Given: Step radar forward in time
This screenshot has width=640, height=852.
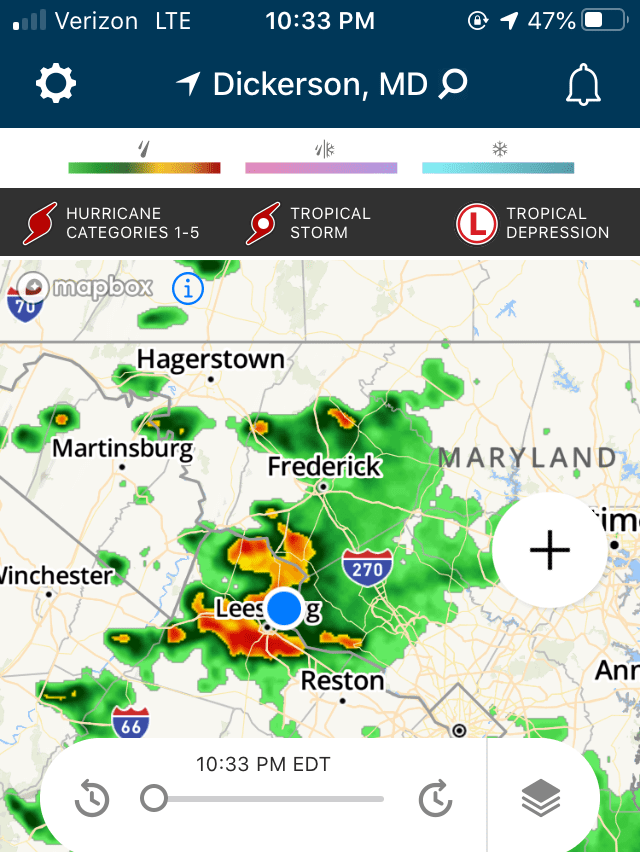Looking at the screenshot, I should (x=435, y=799).
